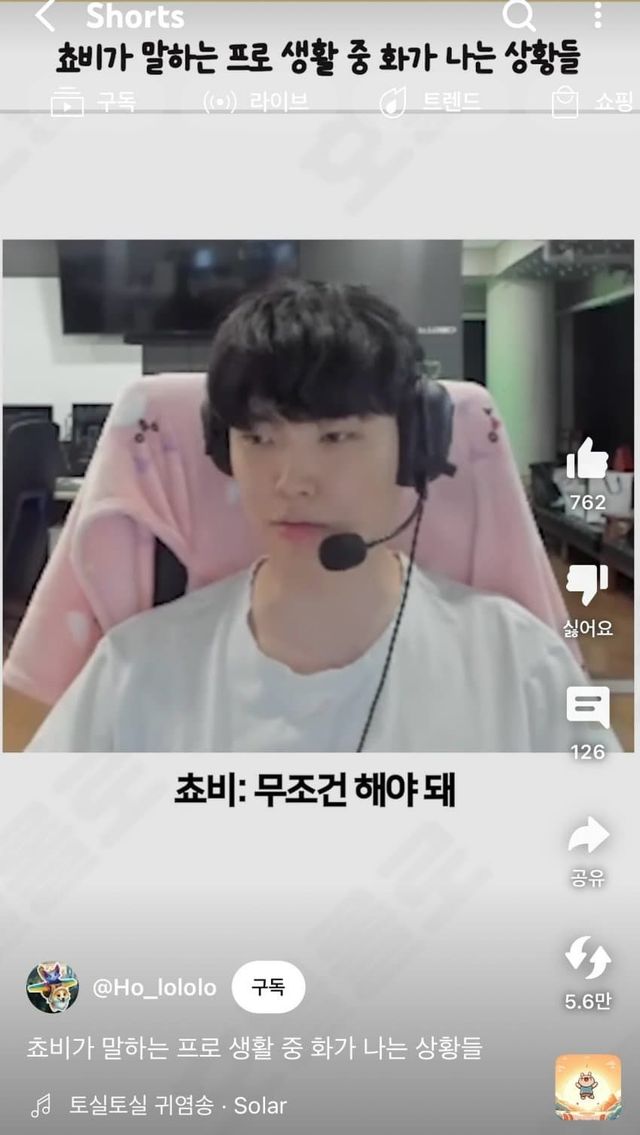Switch to the 라이브 tab
This screenshot has height=1135, width=640.
[x=256, y=102]
